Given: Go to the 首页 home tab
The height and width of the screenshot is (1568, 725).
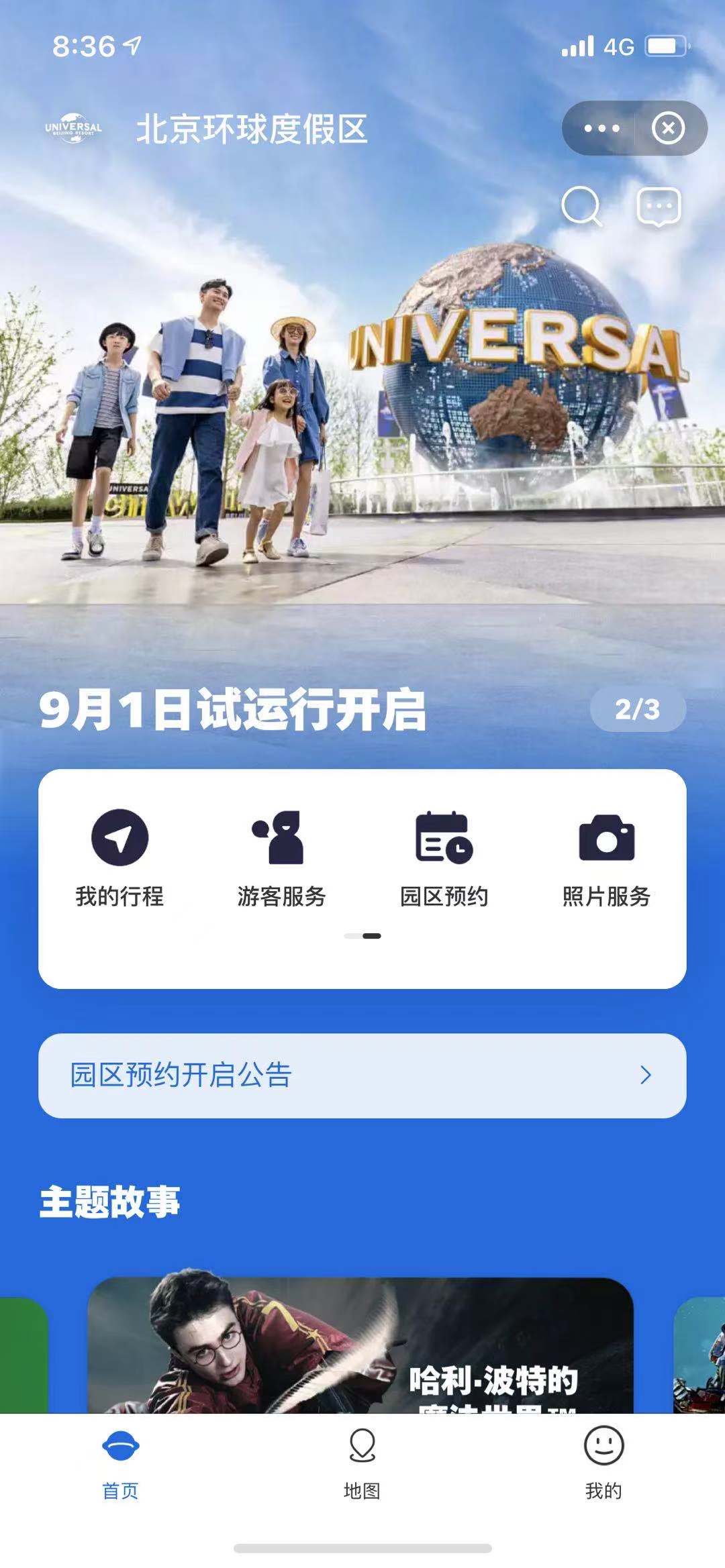Looking at the screenshot, I should 120,1464.
